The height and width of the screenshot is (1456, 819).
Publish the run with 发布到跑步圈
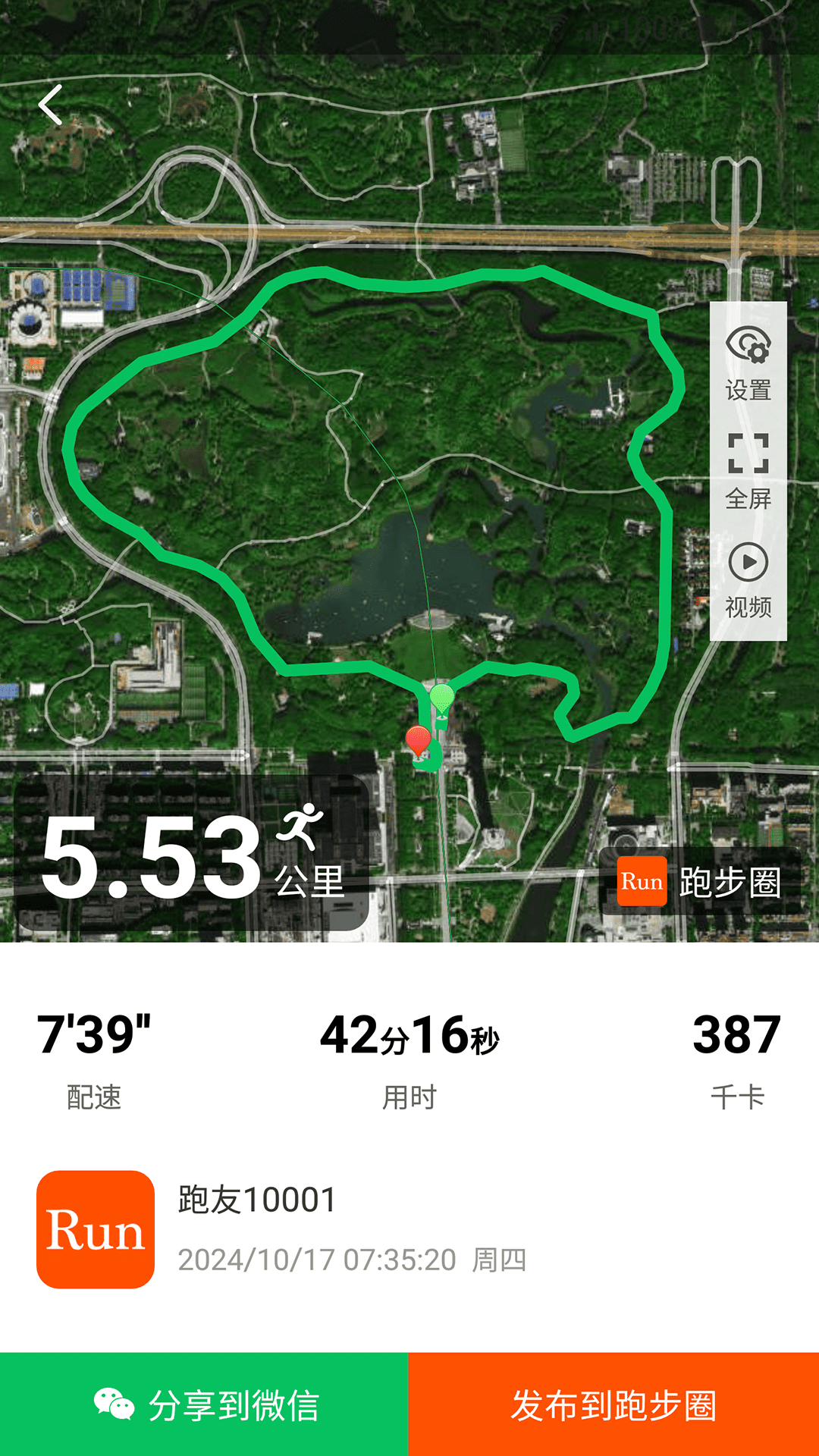pos(613,1404)
